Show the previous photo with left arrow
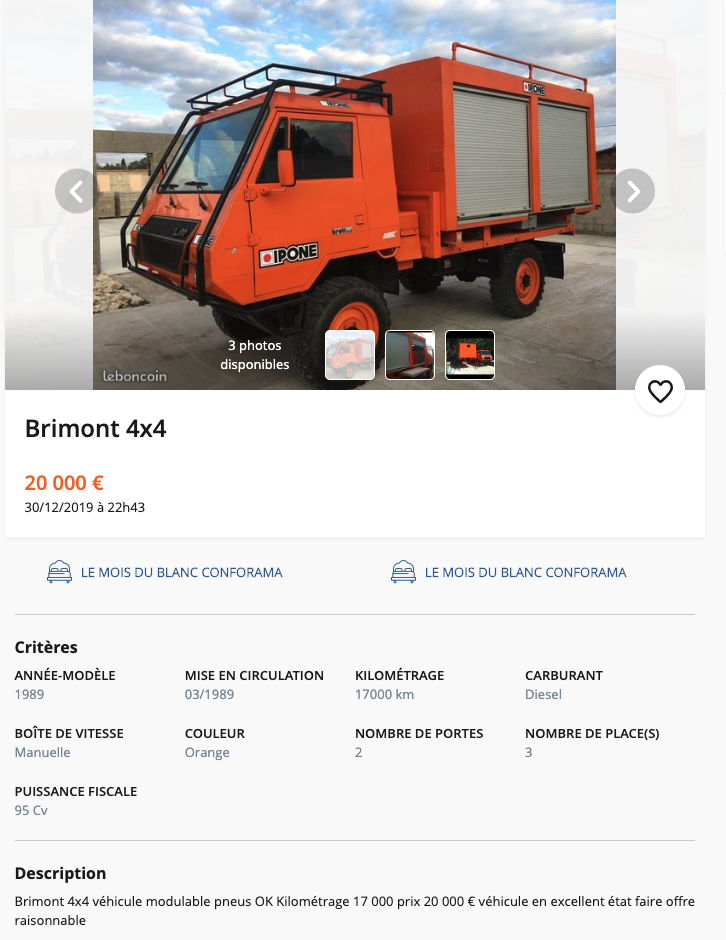The height and width of the screenshot is (940, 726). point(77,191)
